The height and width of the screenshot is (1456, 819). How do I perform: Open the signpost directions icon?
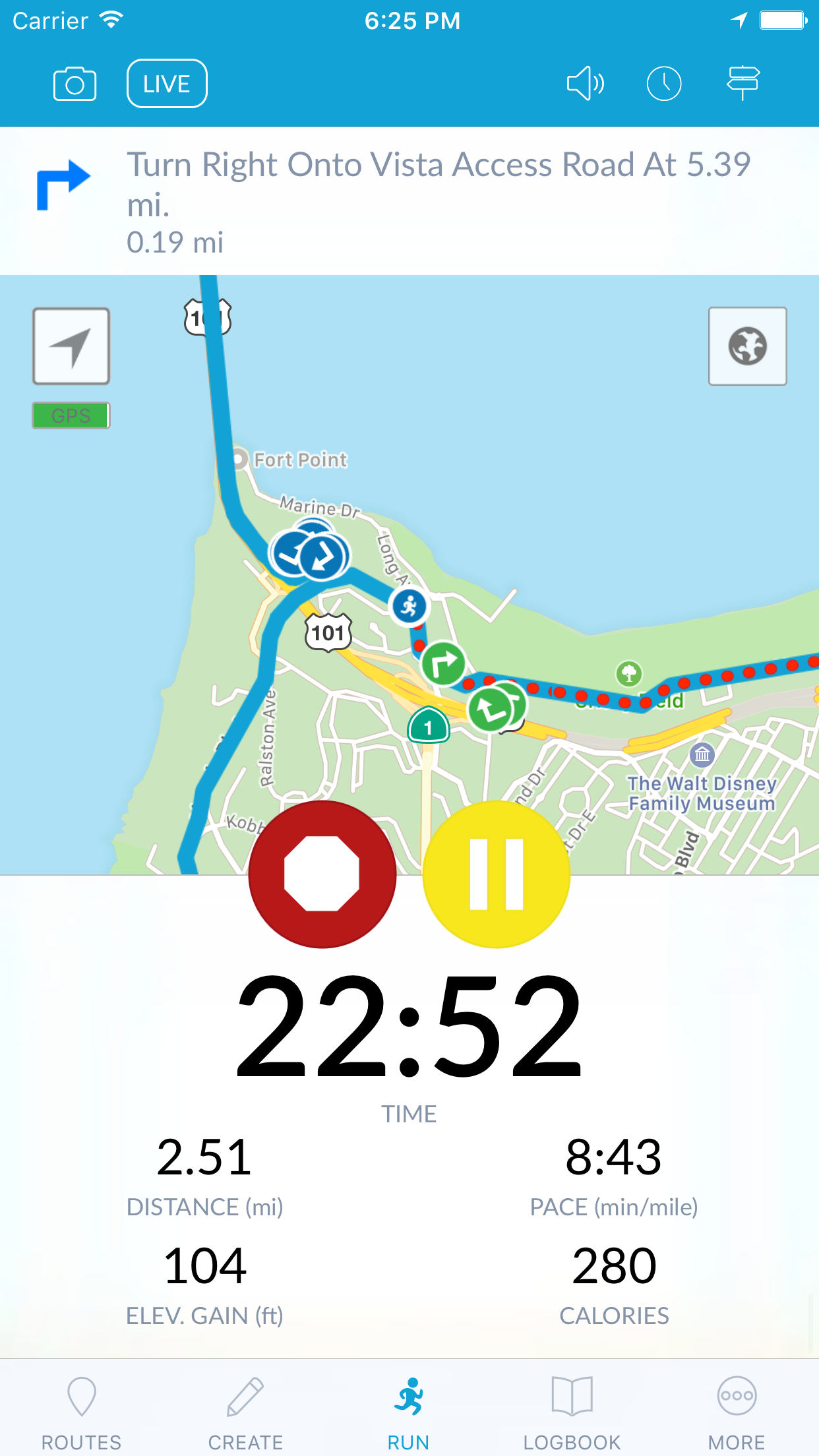point(743,84)
